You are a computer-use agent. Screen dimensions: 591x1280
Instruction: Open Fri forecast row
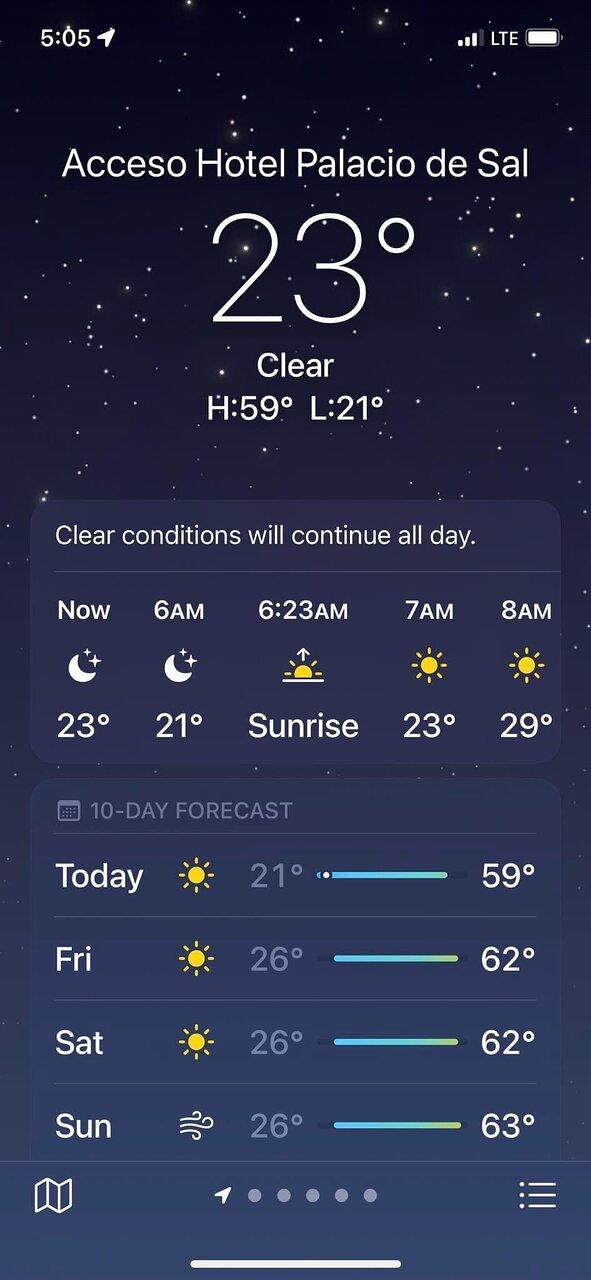[x=295, y=959]
